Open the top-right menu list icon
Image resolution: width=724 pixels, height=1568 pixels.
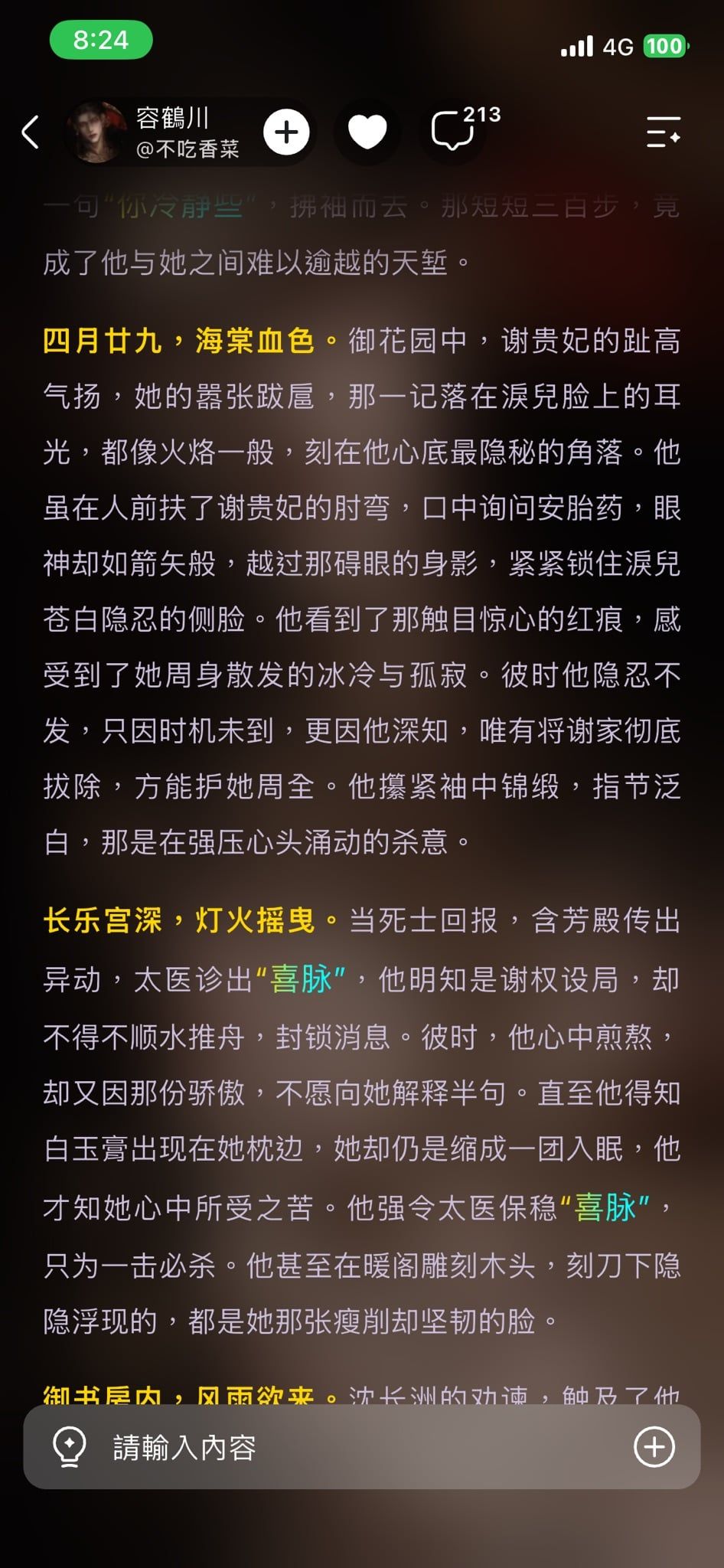click(663, 132)
